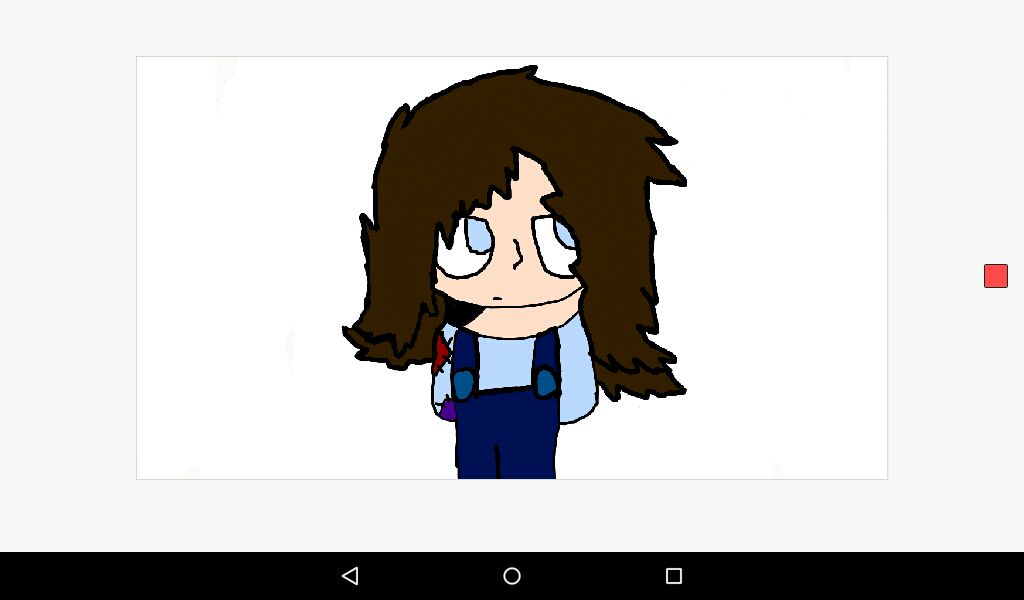Return to the home screen

[x=512, y=576]
